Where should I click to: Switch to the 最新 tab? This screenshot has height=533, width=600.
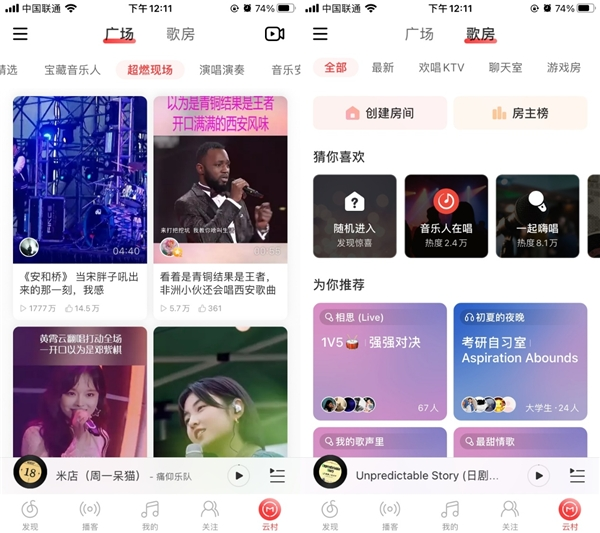tap(383, 68)
